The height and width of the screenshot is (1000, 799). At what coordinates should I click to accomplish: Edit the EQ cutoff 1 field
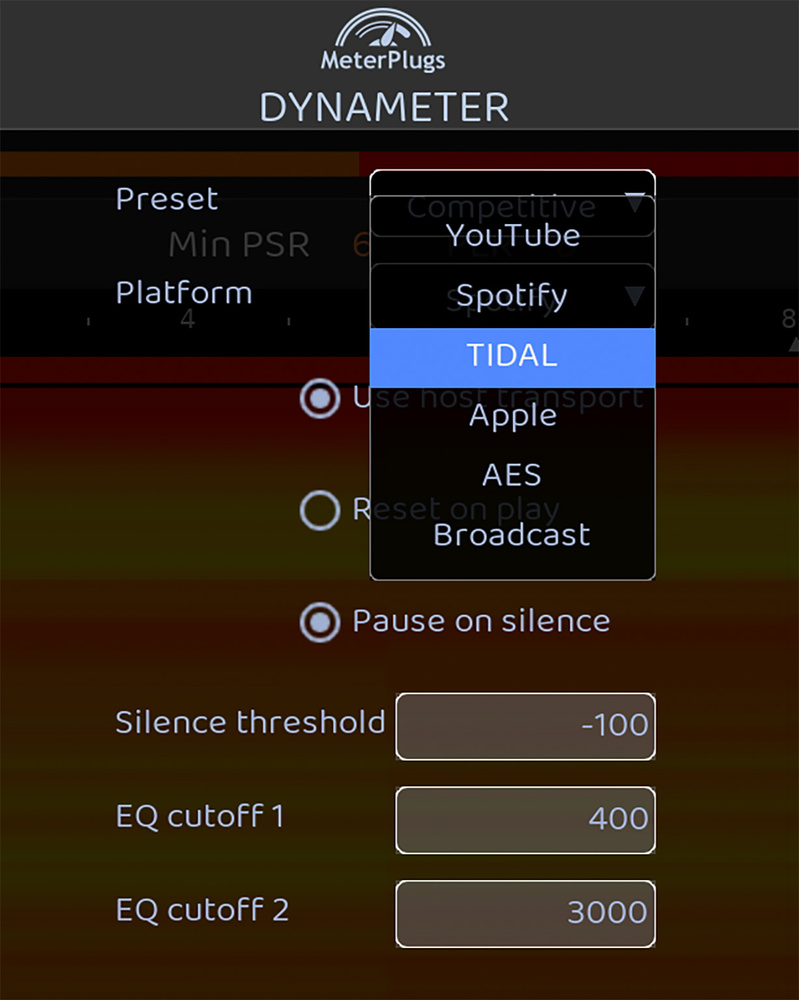pyautogui.click(x=526, y=820)
